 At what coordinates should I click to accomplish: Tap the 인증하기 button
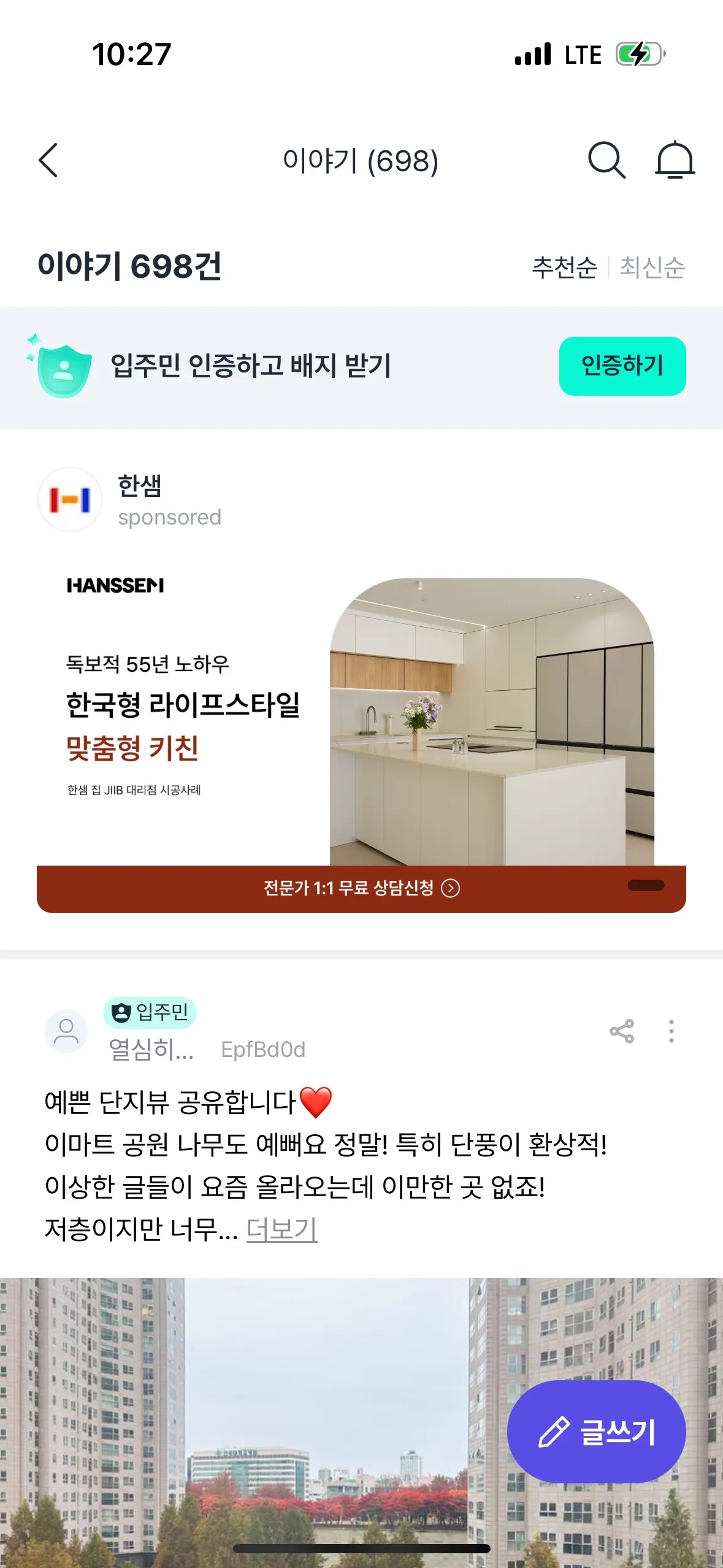[622, 366]
